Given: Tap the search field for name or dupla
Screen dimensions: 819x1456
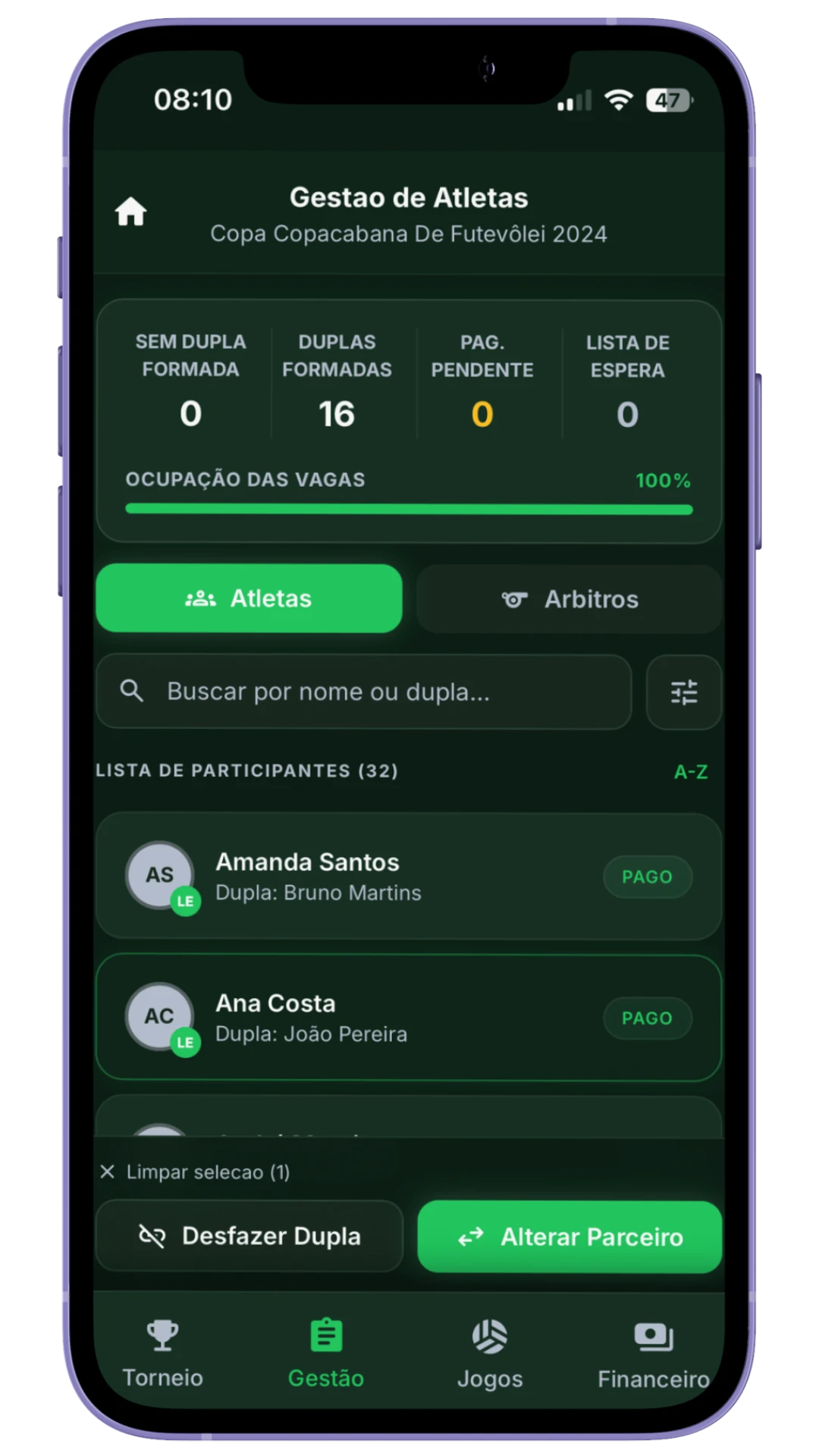Looking at the screenshot, I should [x=364, y=692].
